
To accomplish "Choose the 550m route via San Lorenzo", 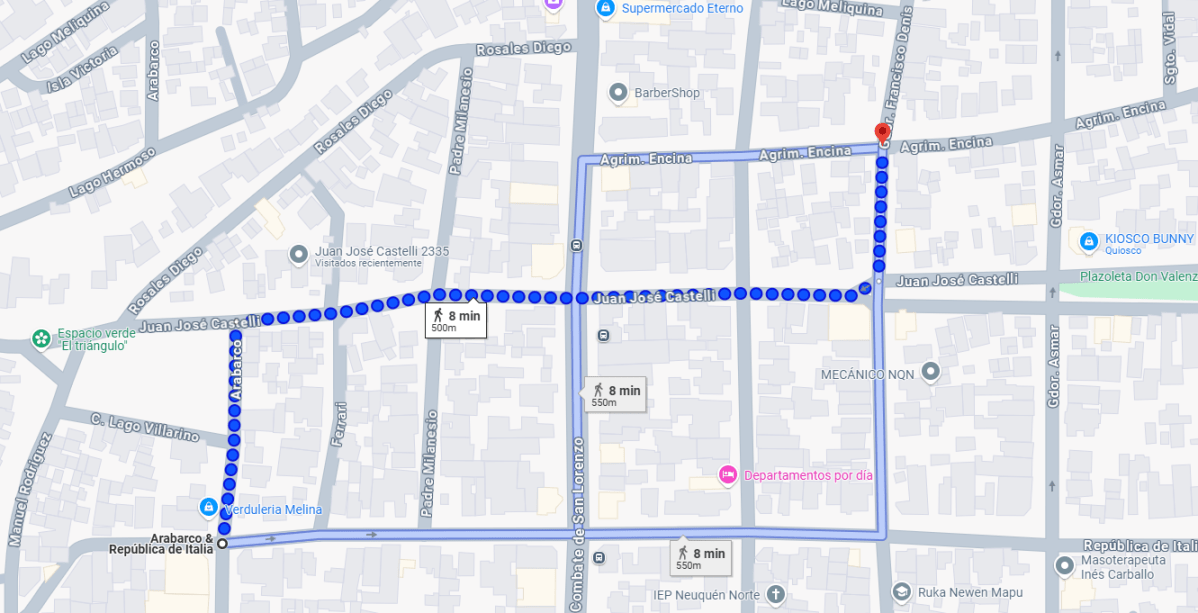I will coord(614,395).
